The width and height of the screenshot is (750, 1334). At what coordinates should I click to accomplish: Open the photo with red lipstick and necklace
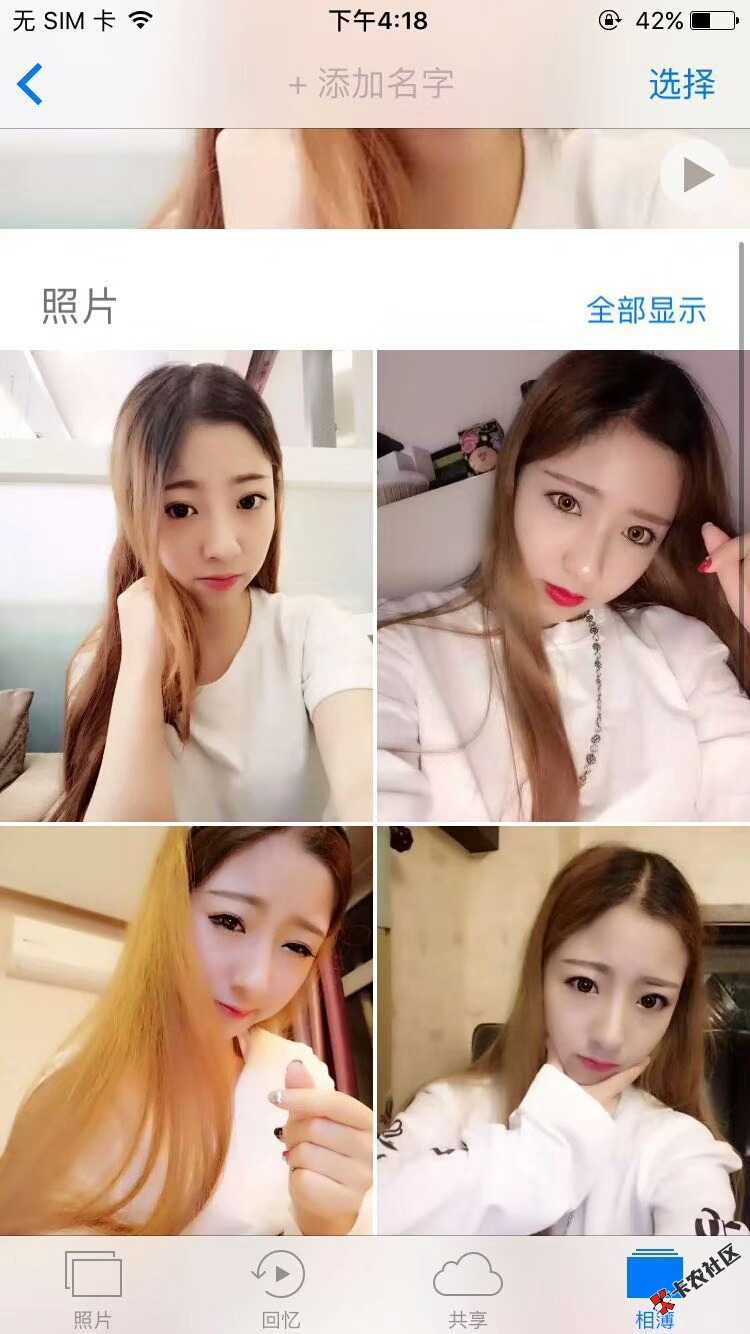pyautogui.click(x=563, y=586)
